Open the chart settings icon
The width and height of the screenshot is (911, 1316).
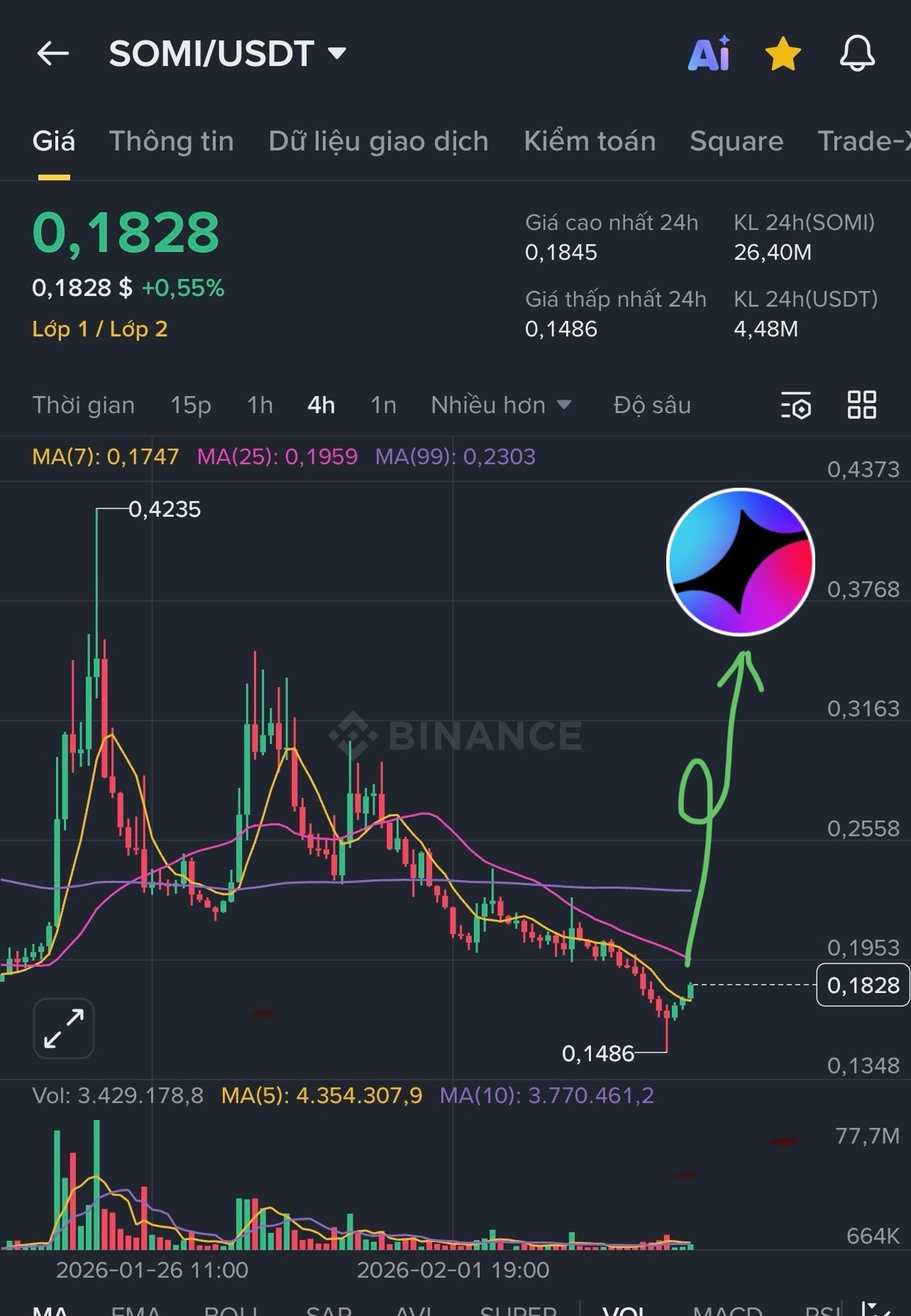(796, 405)
